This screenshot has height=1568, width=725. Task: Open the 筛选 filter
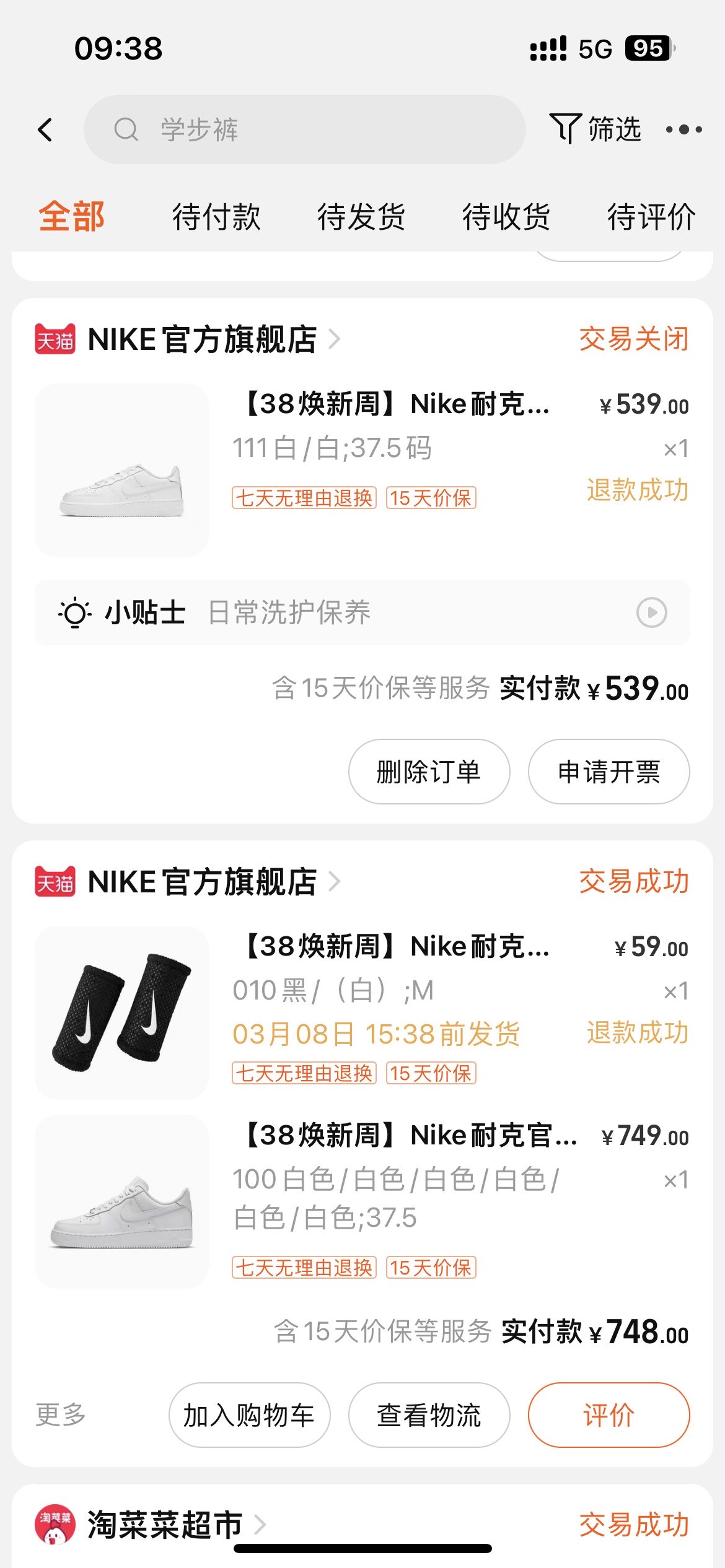(595, 129)
